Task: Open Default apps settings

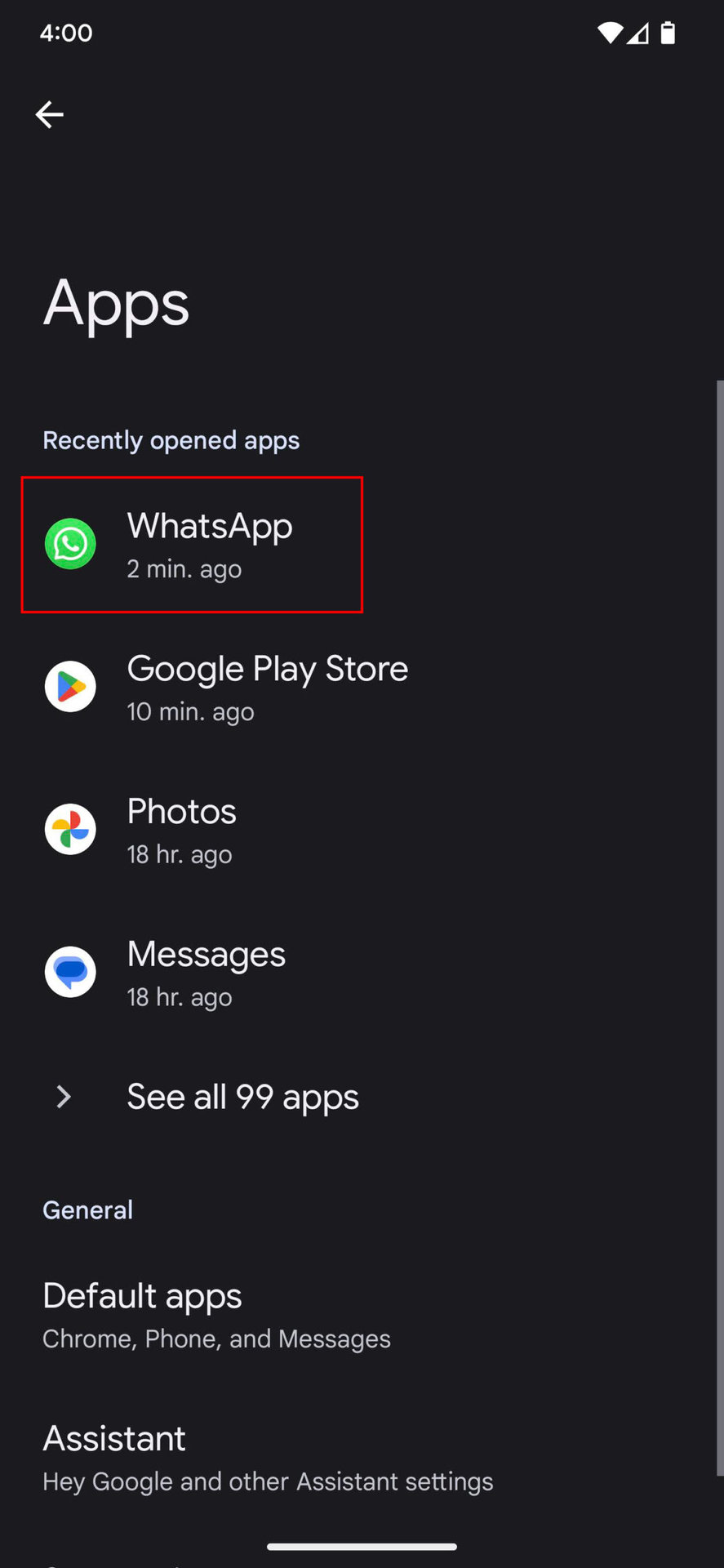Action: click(x=216, y=1315)
